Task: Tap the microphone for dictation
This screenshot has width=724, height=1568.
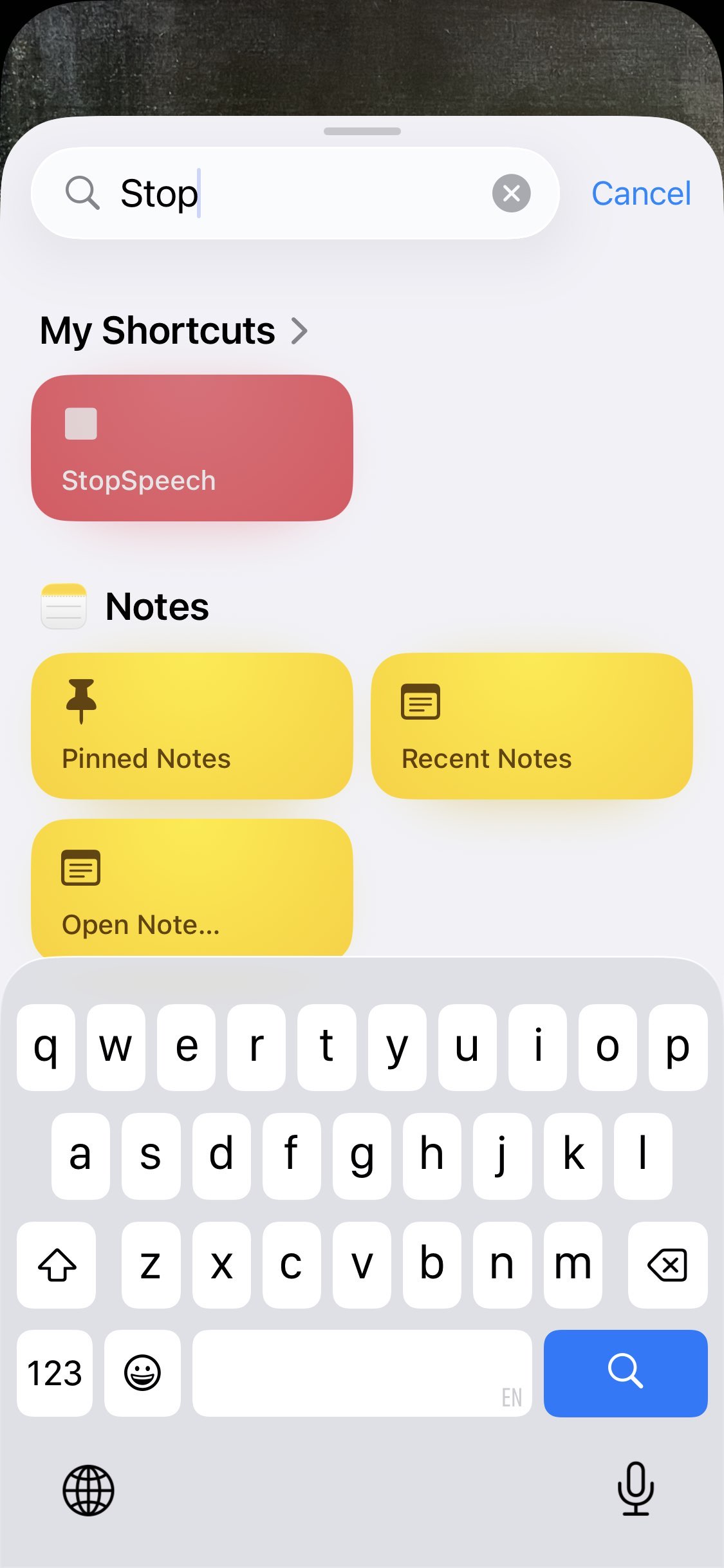Action: click(635, 1491)
